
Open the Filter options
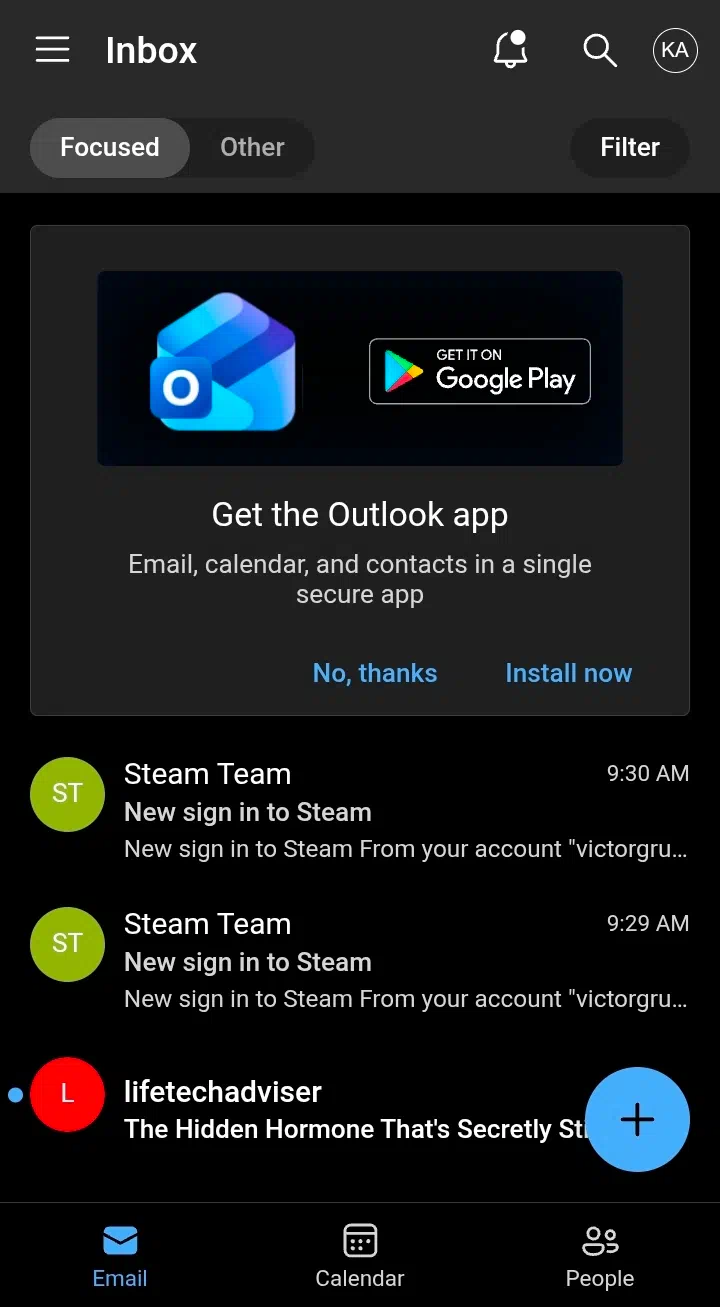629,147
